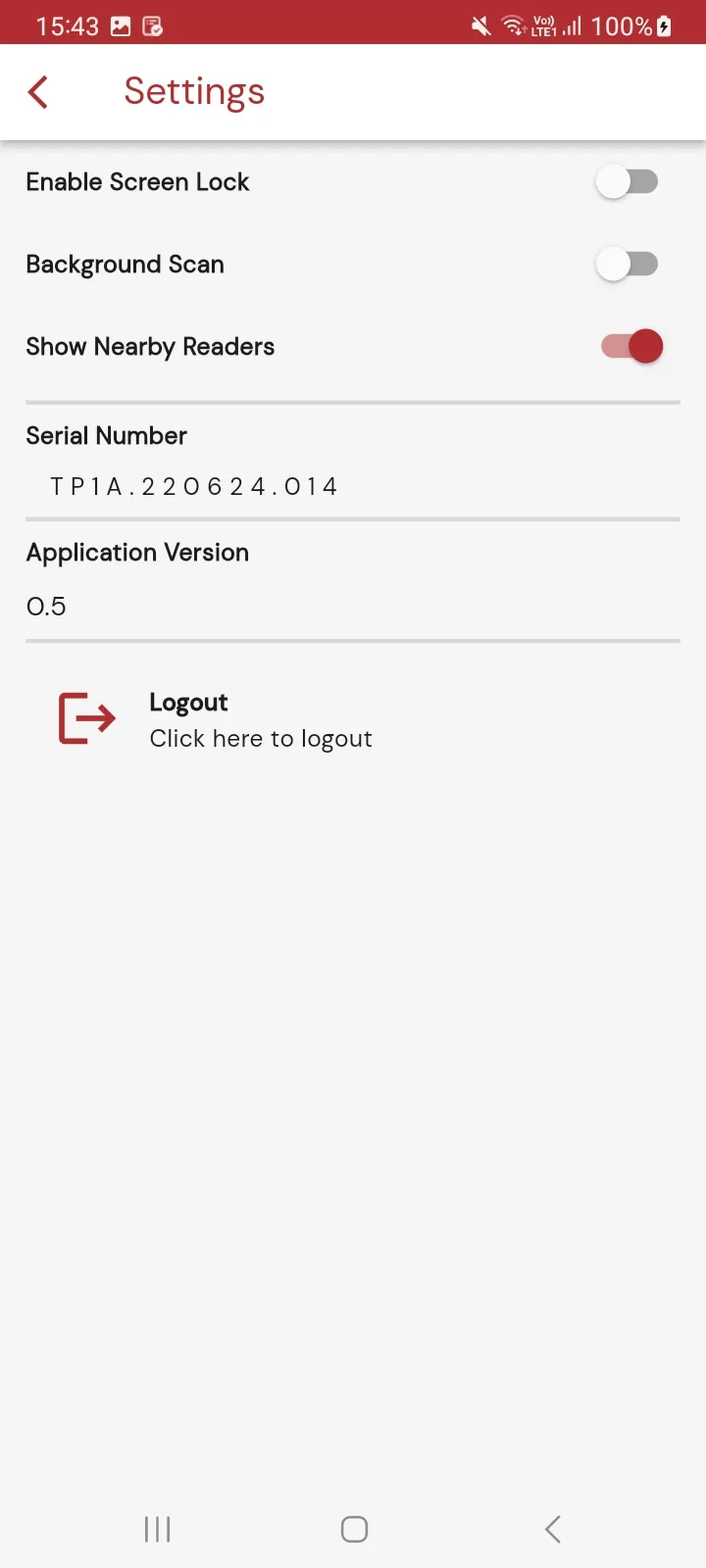The width and height of the screenshot is (706, 1568).
Task: Go back from the Settings screen
Action: pyautogui.click(x=38, y=92)
